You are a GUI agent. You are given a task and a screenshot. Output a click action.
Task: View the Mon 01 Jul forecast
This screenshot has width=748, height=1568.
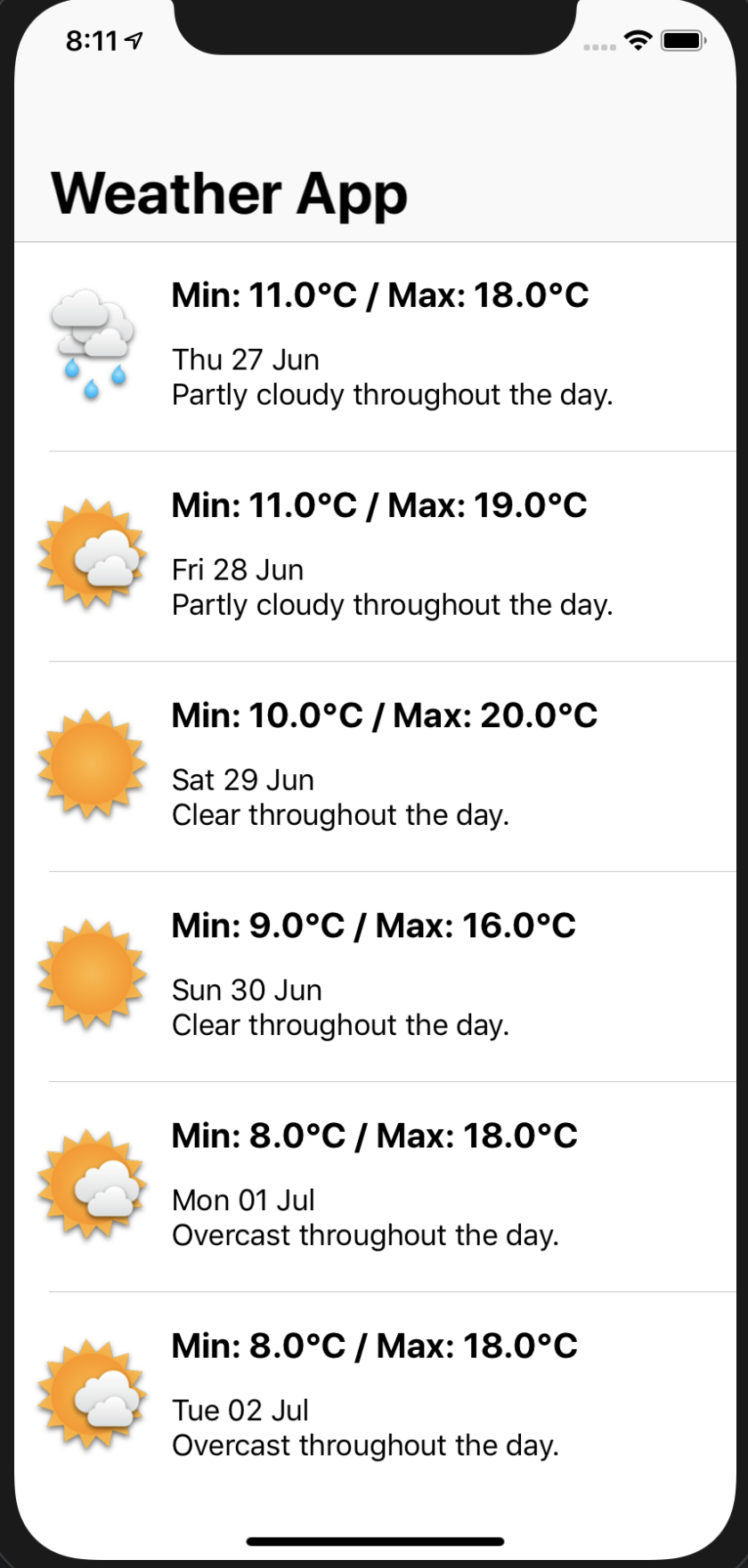click(375, 1186)
